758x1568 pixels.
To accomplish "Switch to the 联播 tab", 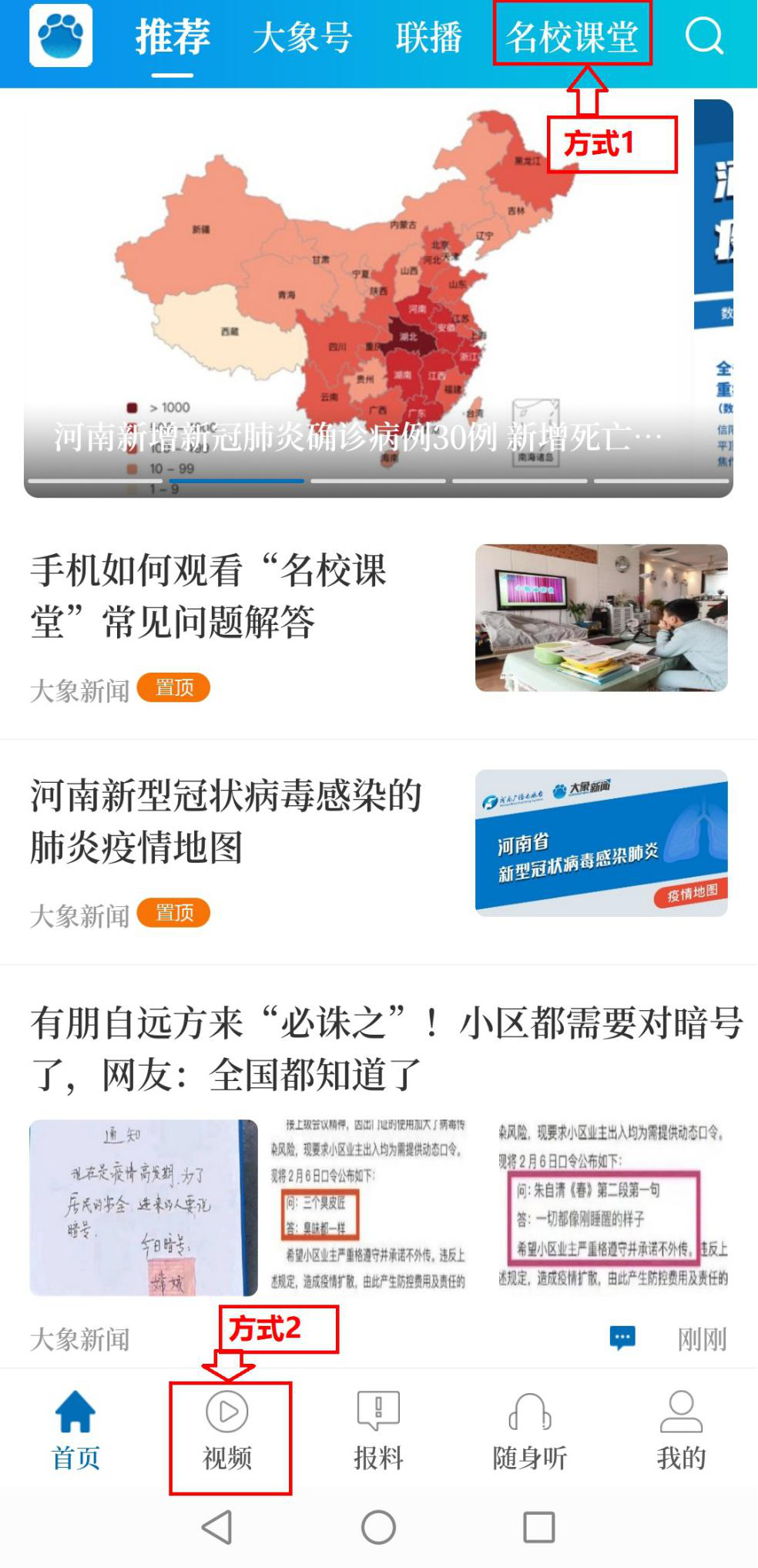I will coord(428,36).
